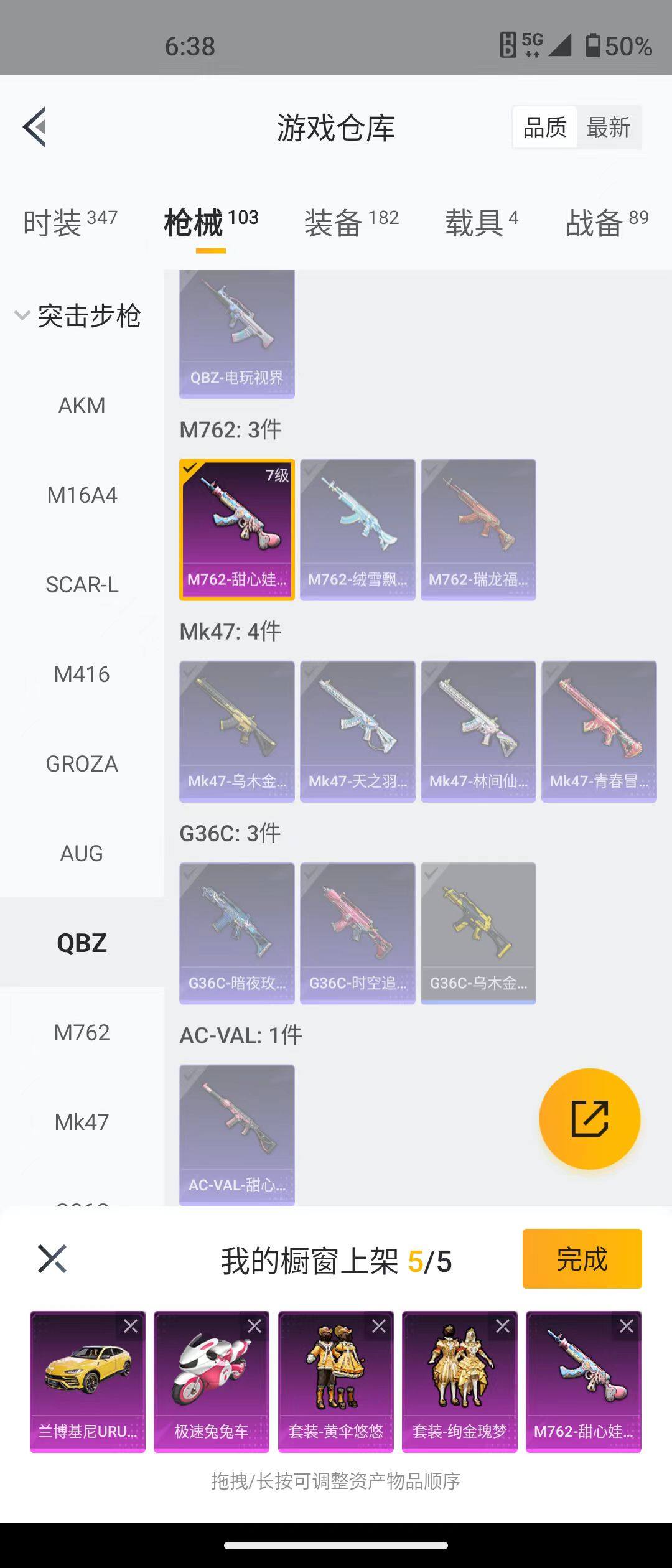
Task: Select the AC-VAL-甜心 skin
Action: (236, 1134)
